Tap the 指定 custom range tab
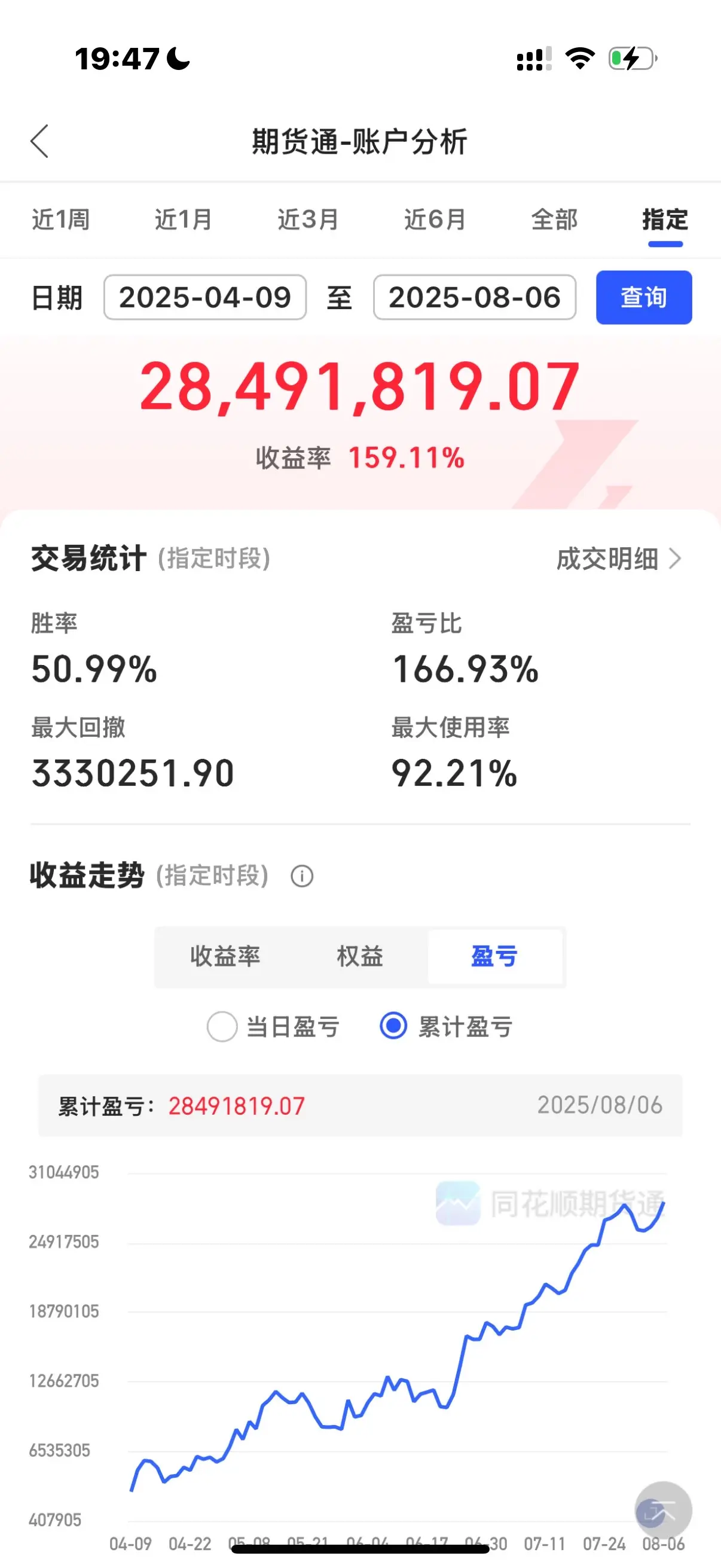Image resolution: width=721 pixels, height=1568 pixels. click(x=664, y=219)
